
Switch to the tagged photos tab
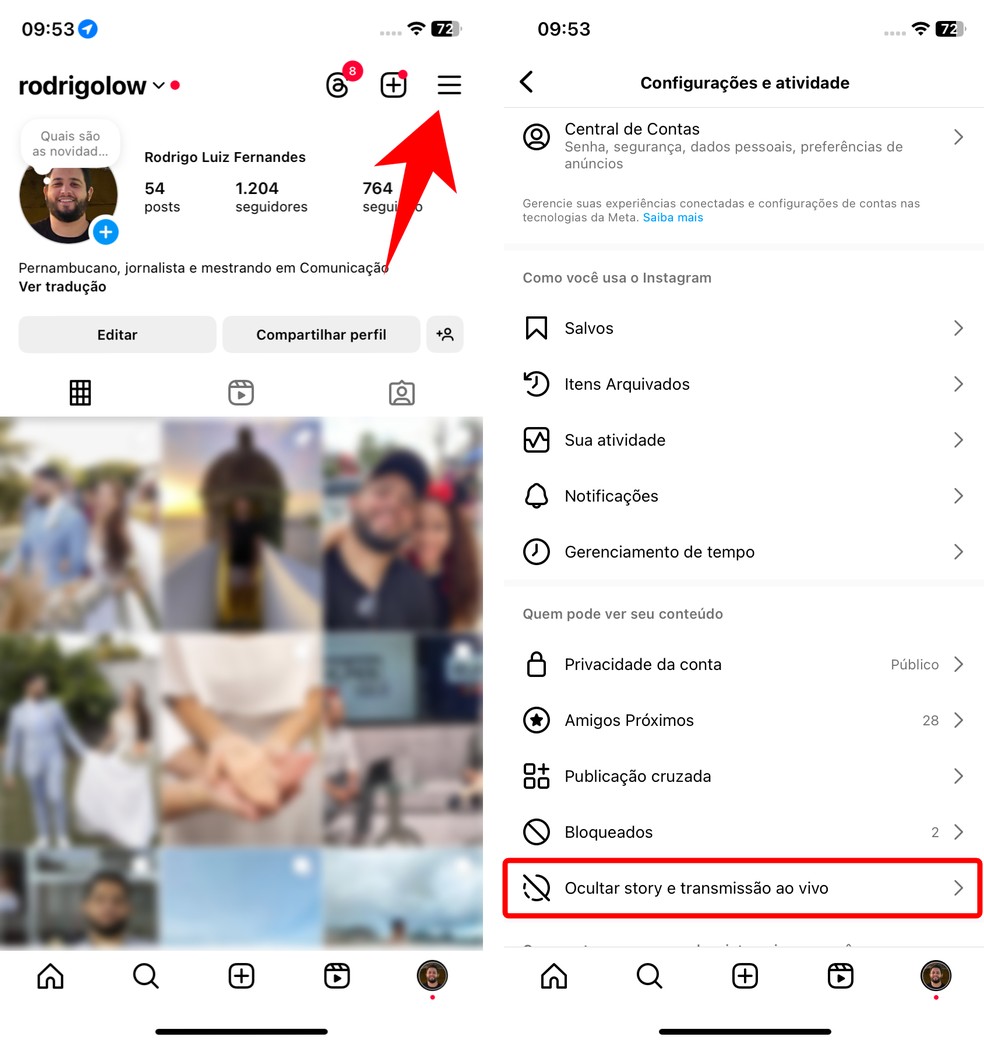click(x=401, y=393)
